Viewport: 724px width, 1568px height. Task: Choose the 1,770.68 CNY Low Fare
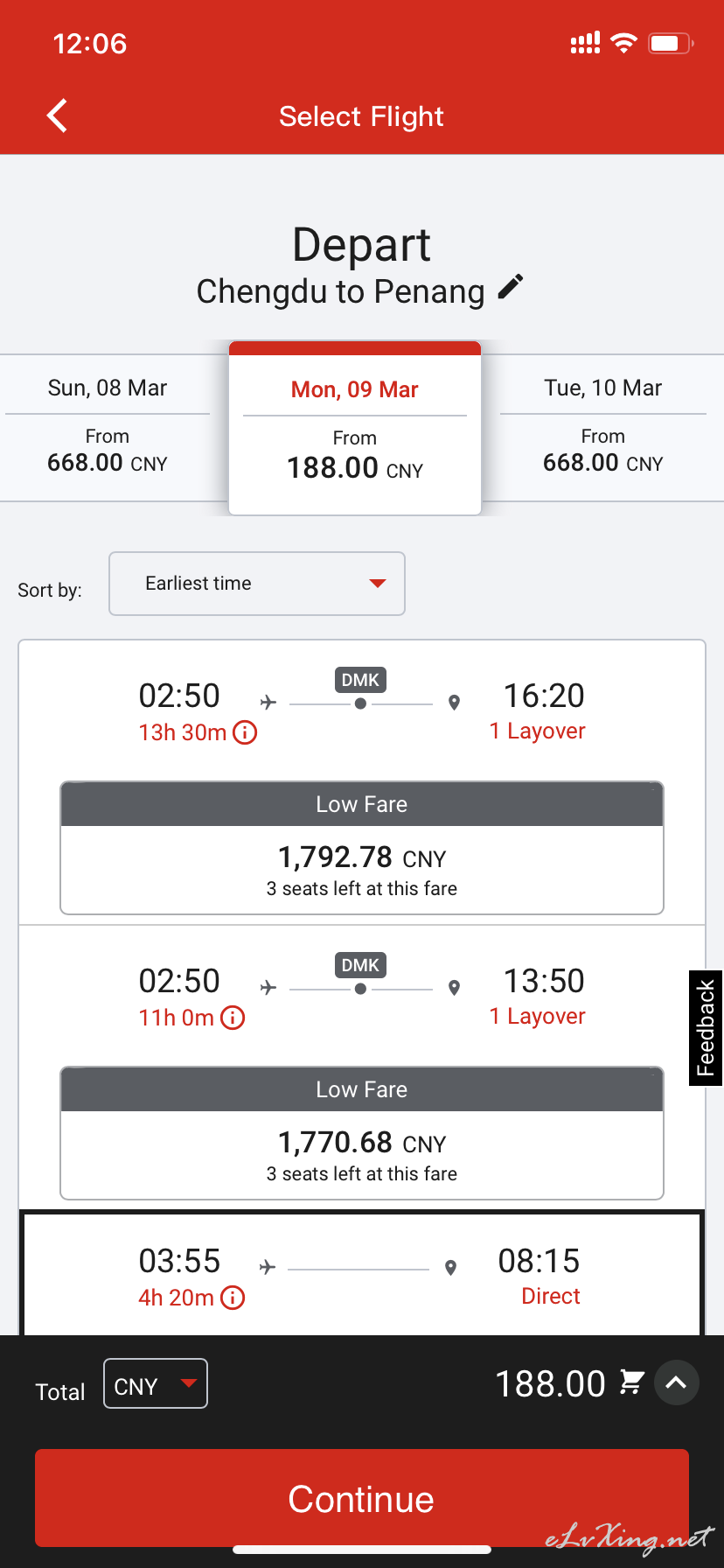click(x=362, y=1133)
